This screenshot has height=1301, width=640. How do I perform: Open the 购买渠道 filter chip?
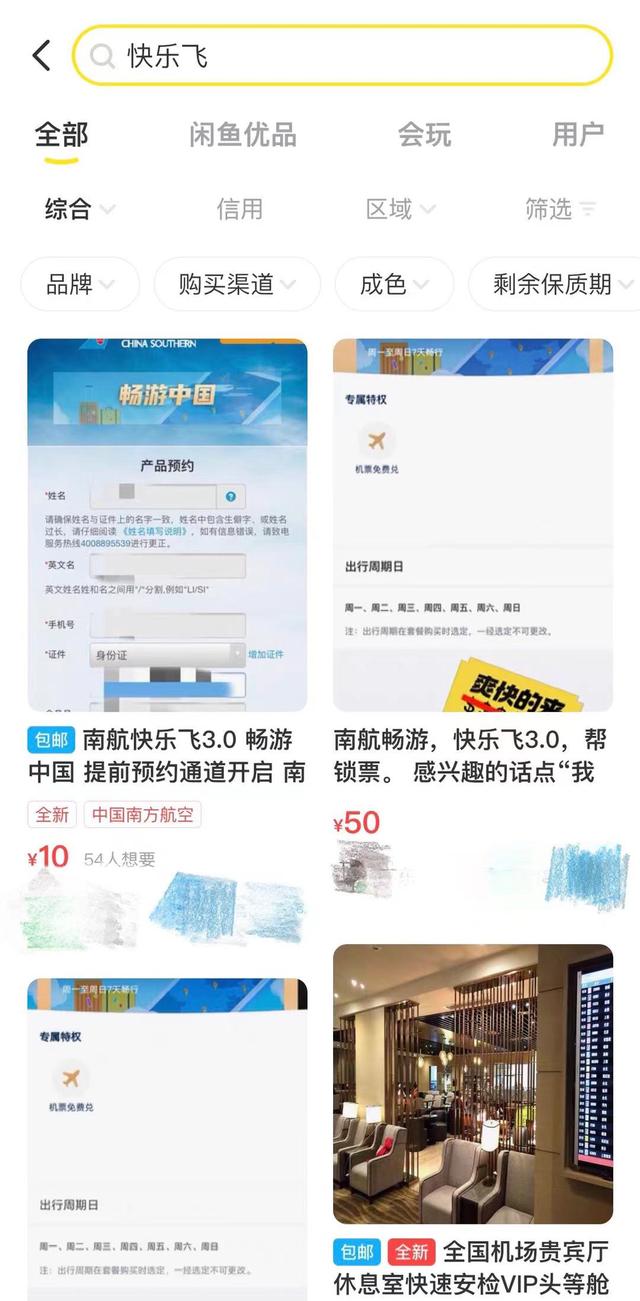pyautogui.click(x=237, y=284)
